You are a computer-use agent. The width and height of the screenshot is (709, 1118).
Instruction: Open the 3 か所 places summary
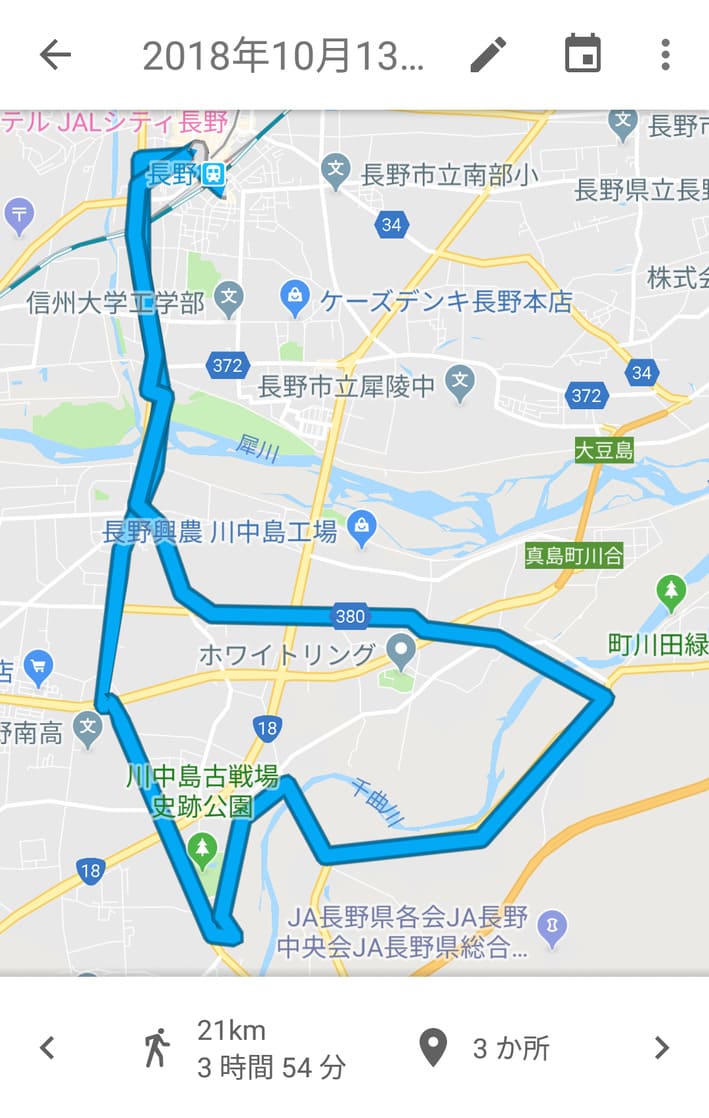(485, 1047)
